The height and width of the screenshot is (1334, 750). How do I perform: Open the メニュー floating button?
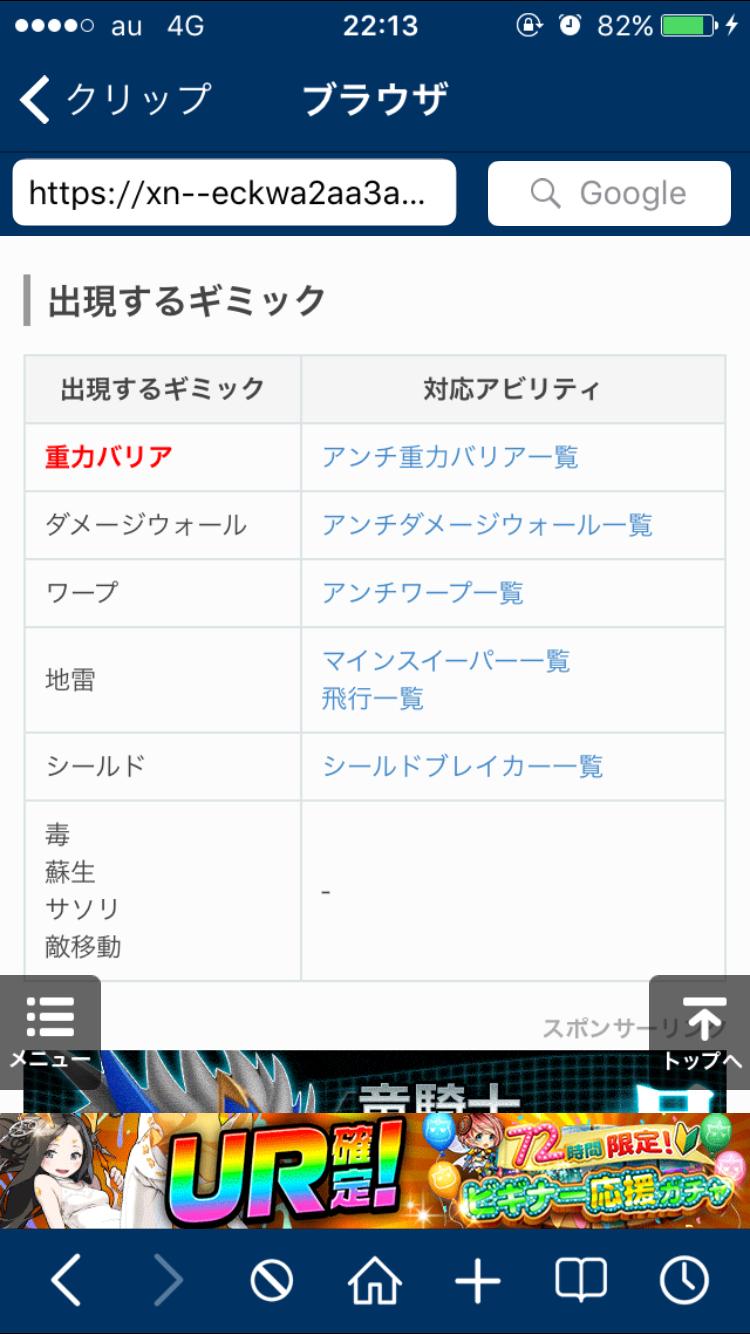pos(50,1030)
